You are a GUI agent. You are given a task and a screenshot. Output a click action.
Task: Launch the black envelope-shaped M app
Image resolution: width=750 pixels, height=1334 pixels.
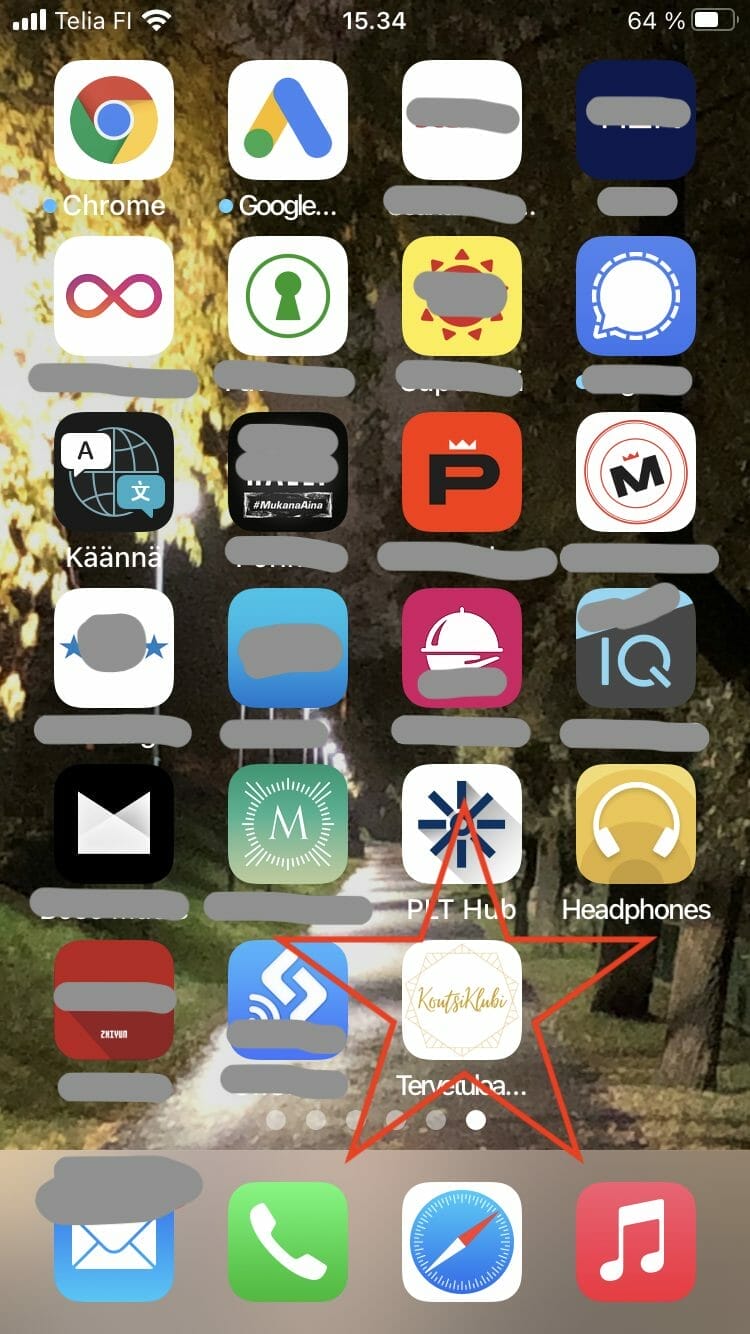pos(113,825)
